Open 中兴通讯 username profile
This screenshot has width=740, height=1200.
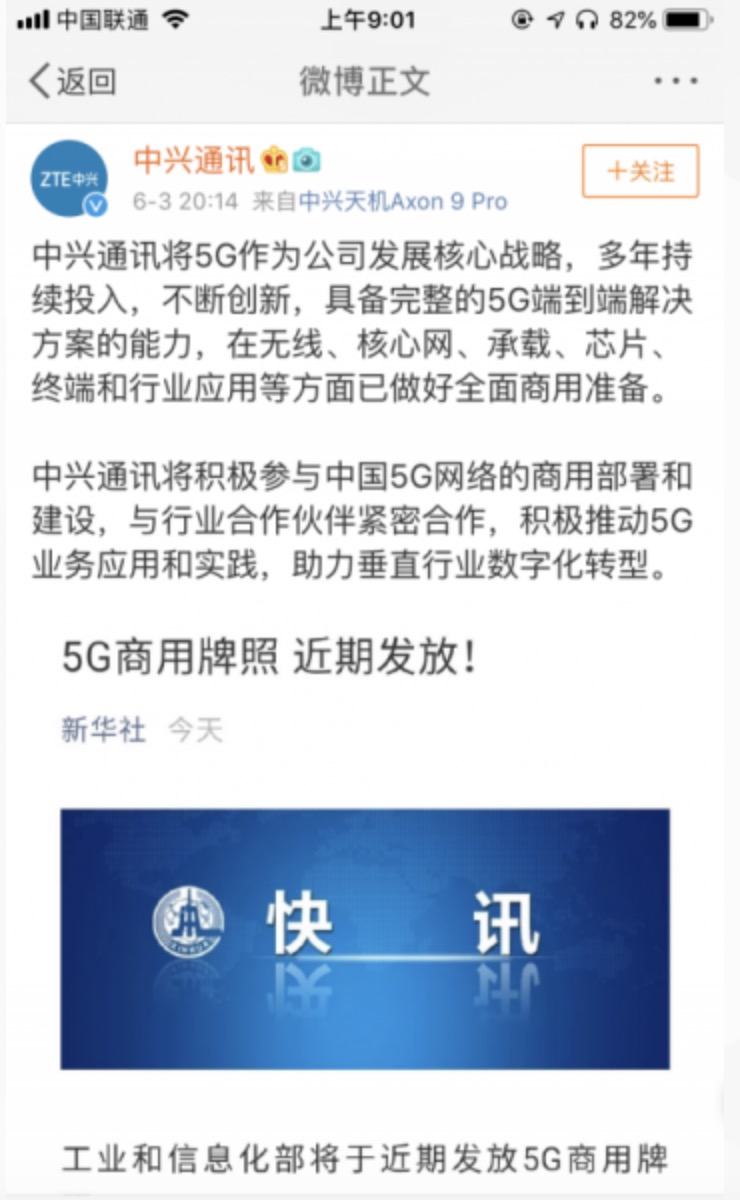click(195, 160)
